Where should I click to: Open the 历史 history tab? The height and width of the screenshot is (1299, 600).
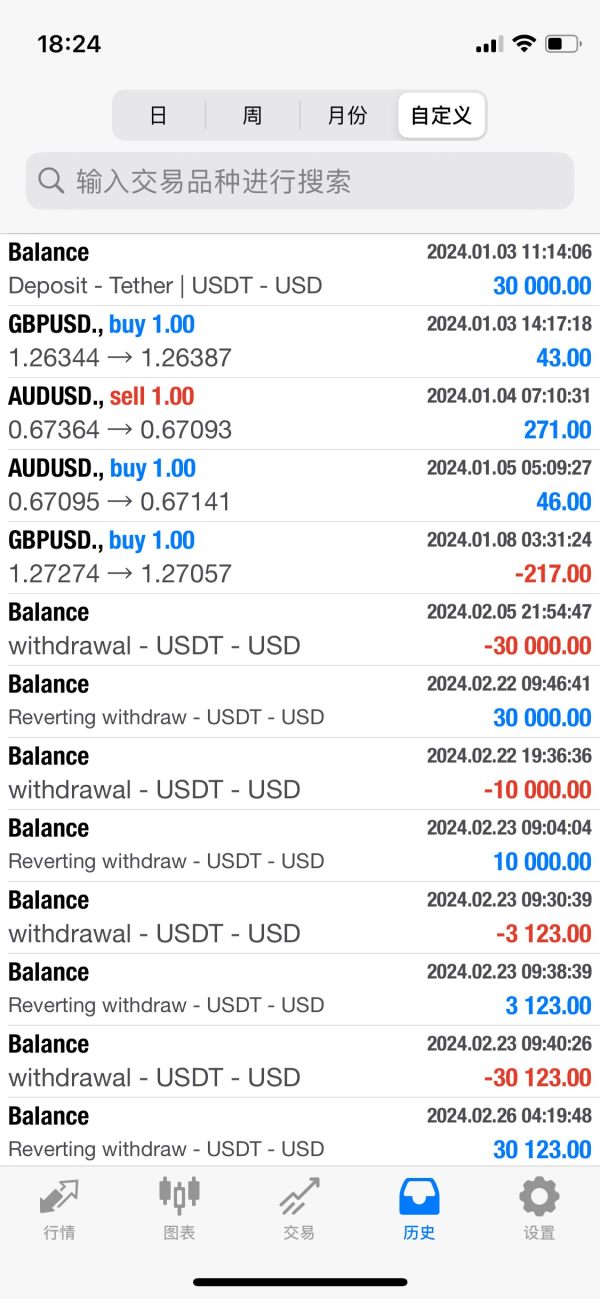(x=419, y=1208)
